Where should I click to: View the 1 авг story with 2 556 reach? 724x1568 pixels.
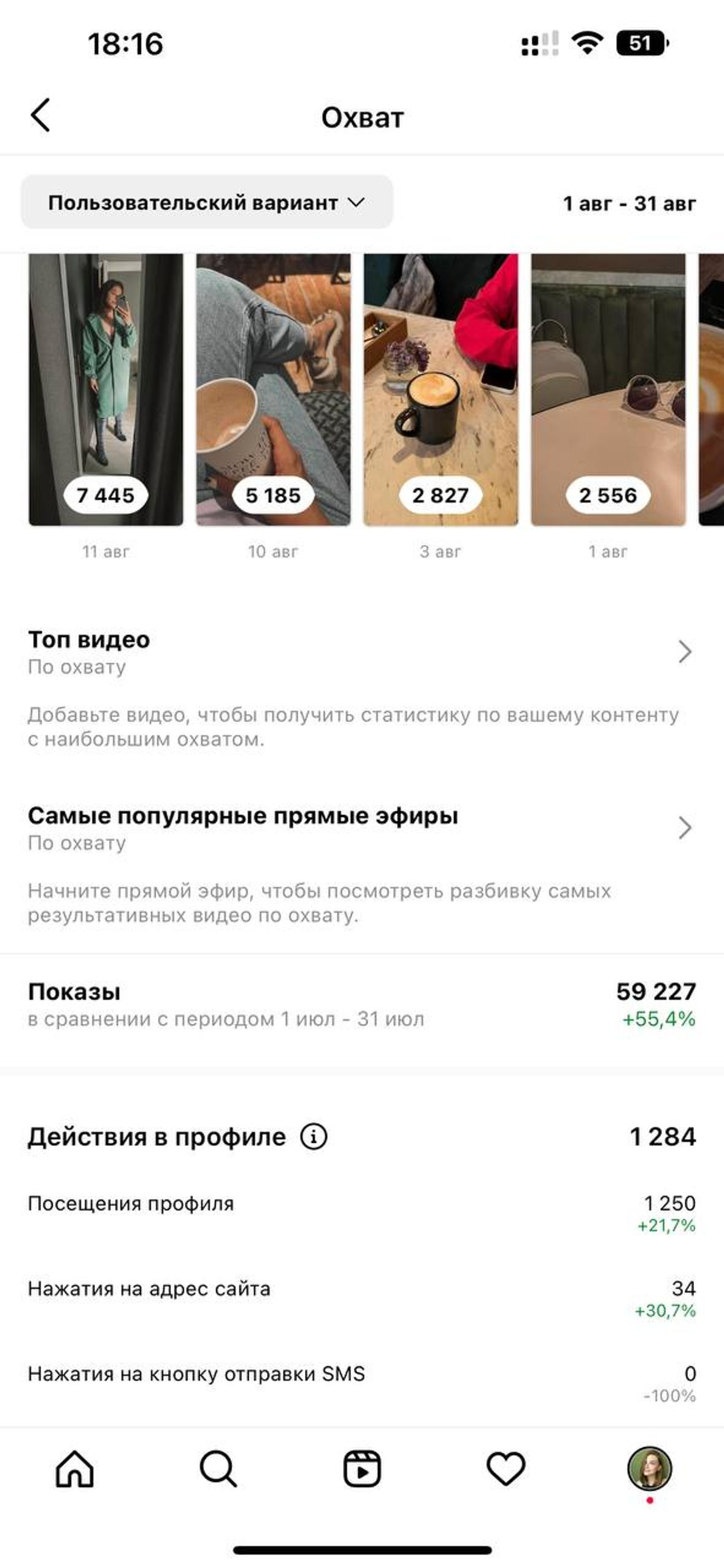point(608,390)
